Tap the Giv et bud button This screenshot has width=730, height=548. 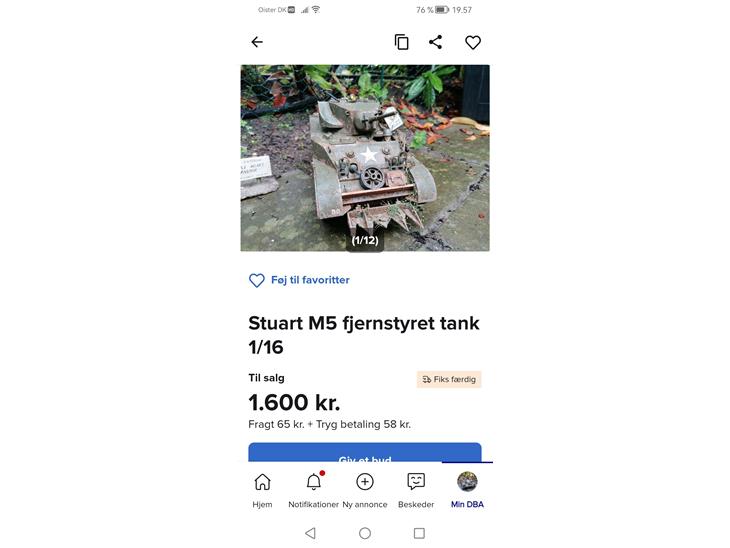[x=365, y=454]
